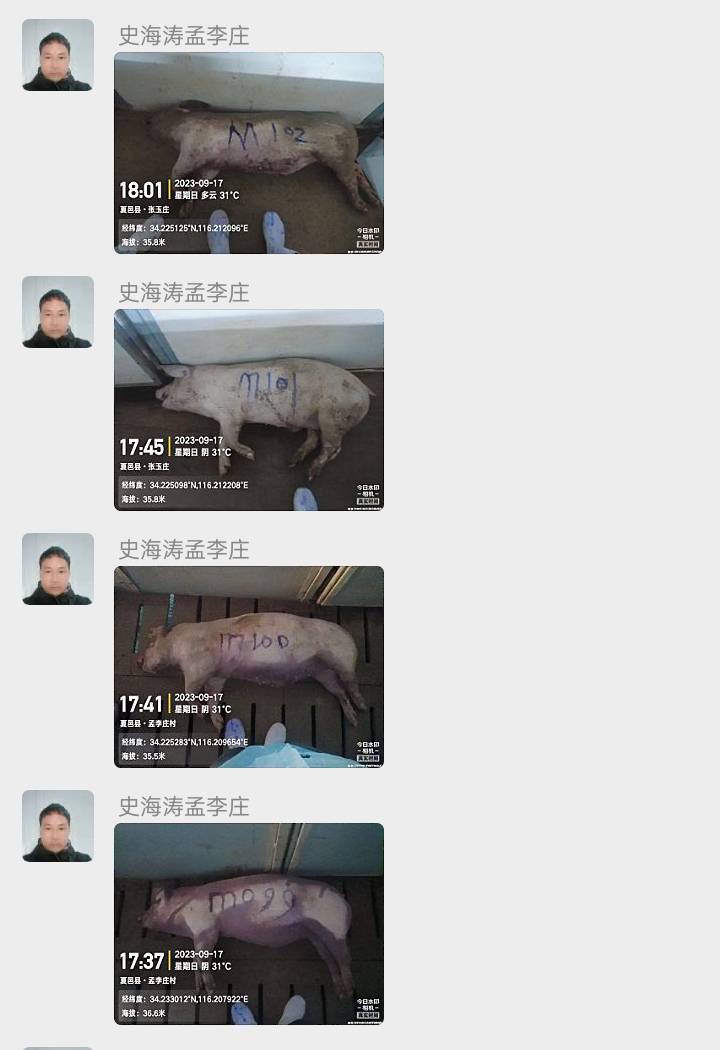Open the photo message stamped 18:01
This screenshot has height=1050, width=720.
pos(249,153)
